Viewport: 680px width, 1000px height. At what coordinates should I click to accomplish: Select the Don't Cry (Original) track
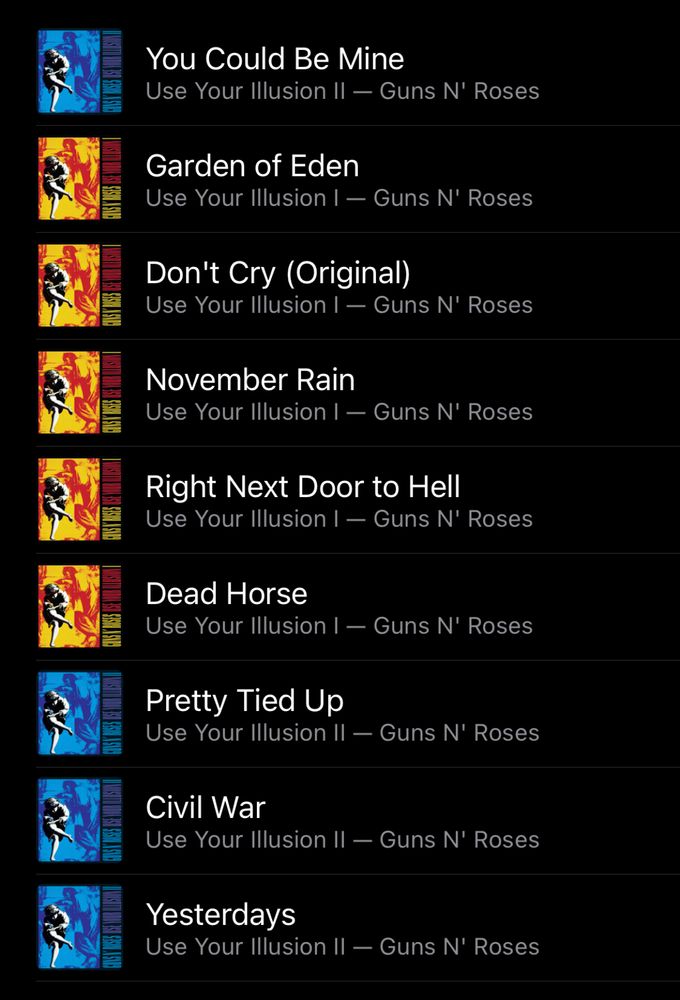click(340, 287)
